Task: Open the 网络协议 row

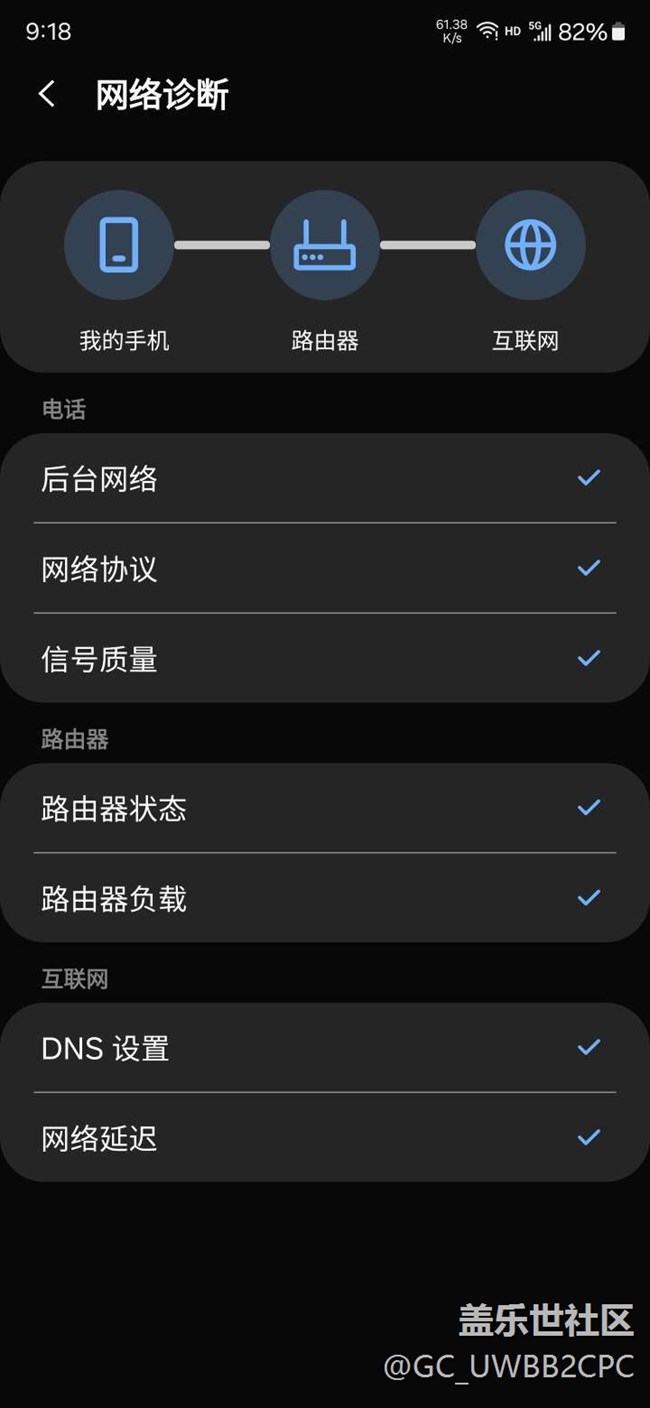Action: (325, 568)
